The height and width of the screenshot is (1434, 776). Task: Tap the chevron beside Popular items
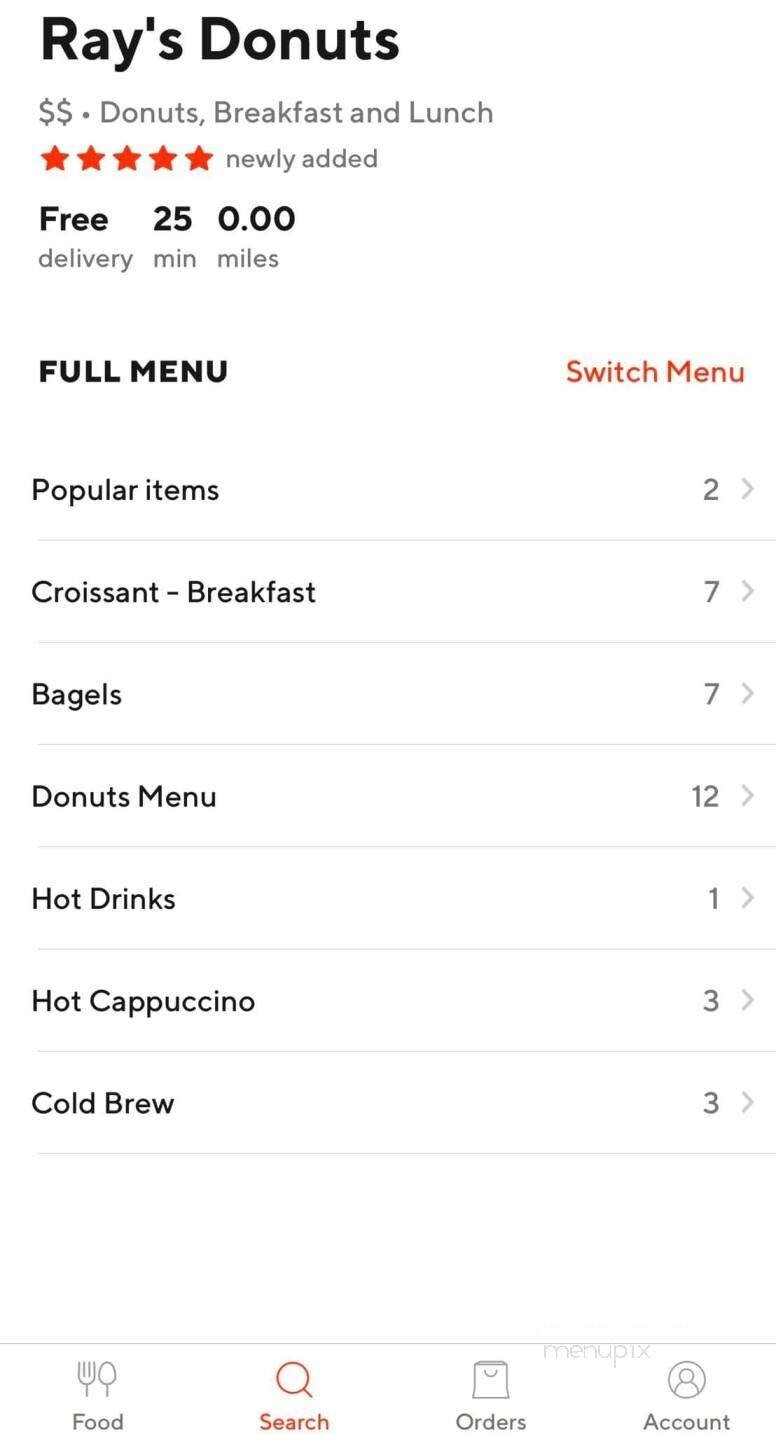(747, 489)
